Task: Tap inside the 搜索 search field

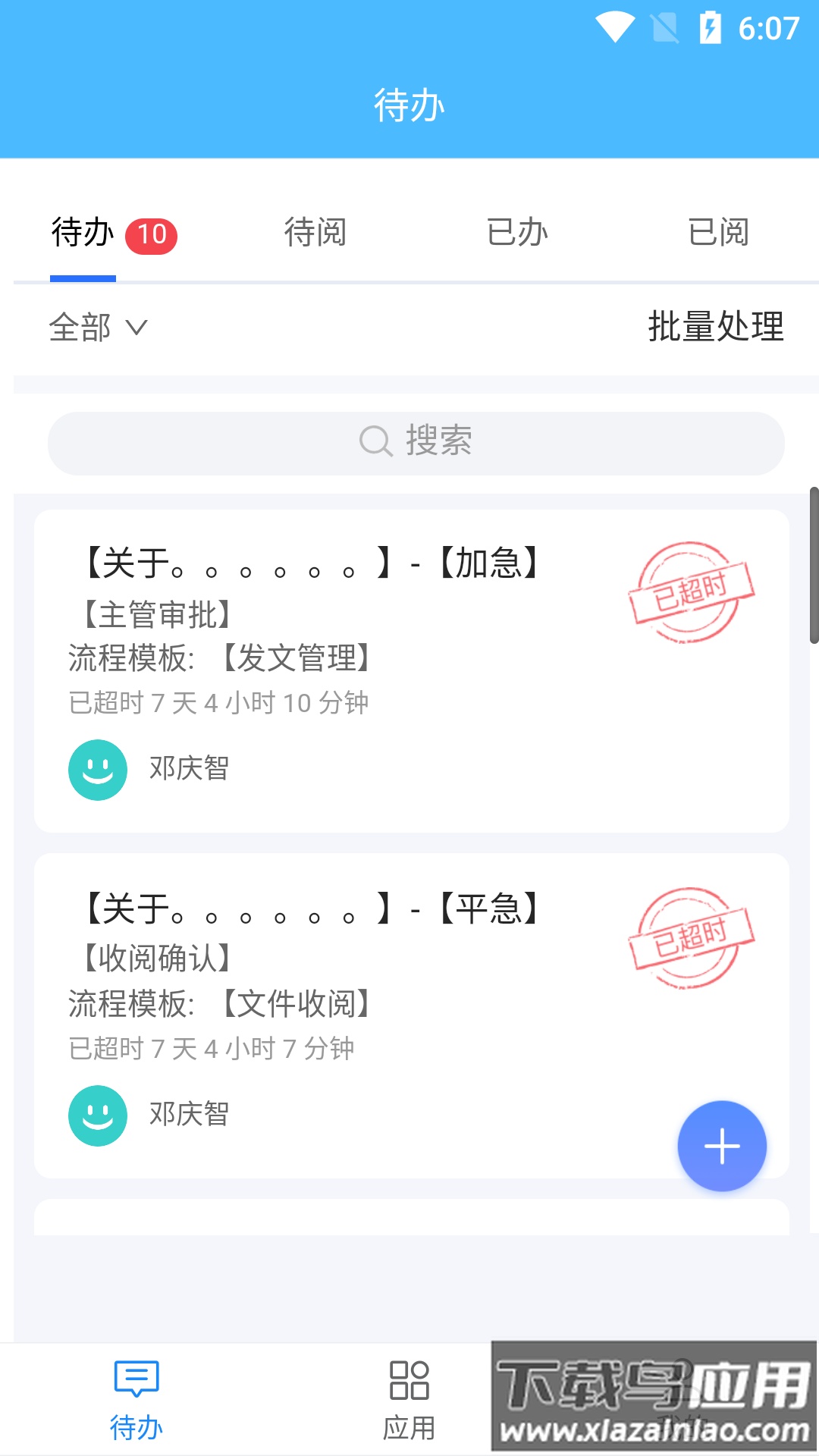Action: (x=416, y=442)
